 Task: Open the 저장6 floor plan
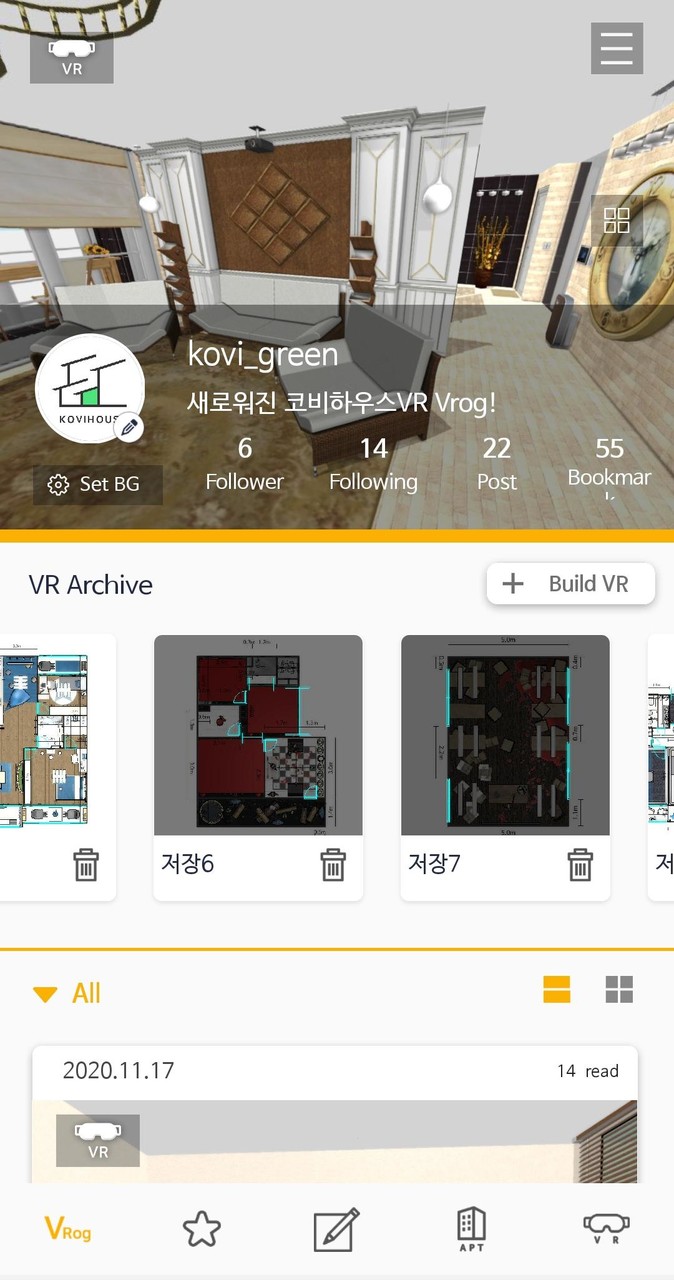tap(258, 735)
